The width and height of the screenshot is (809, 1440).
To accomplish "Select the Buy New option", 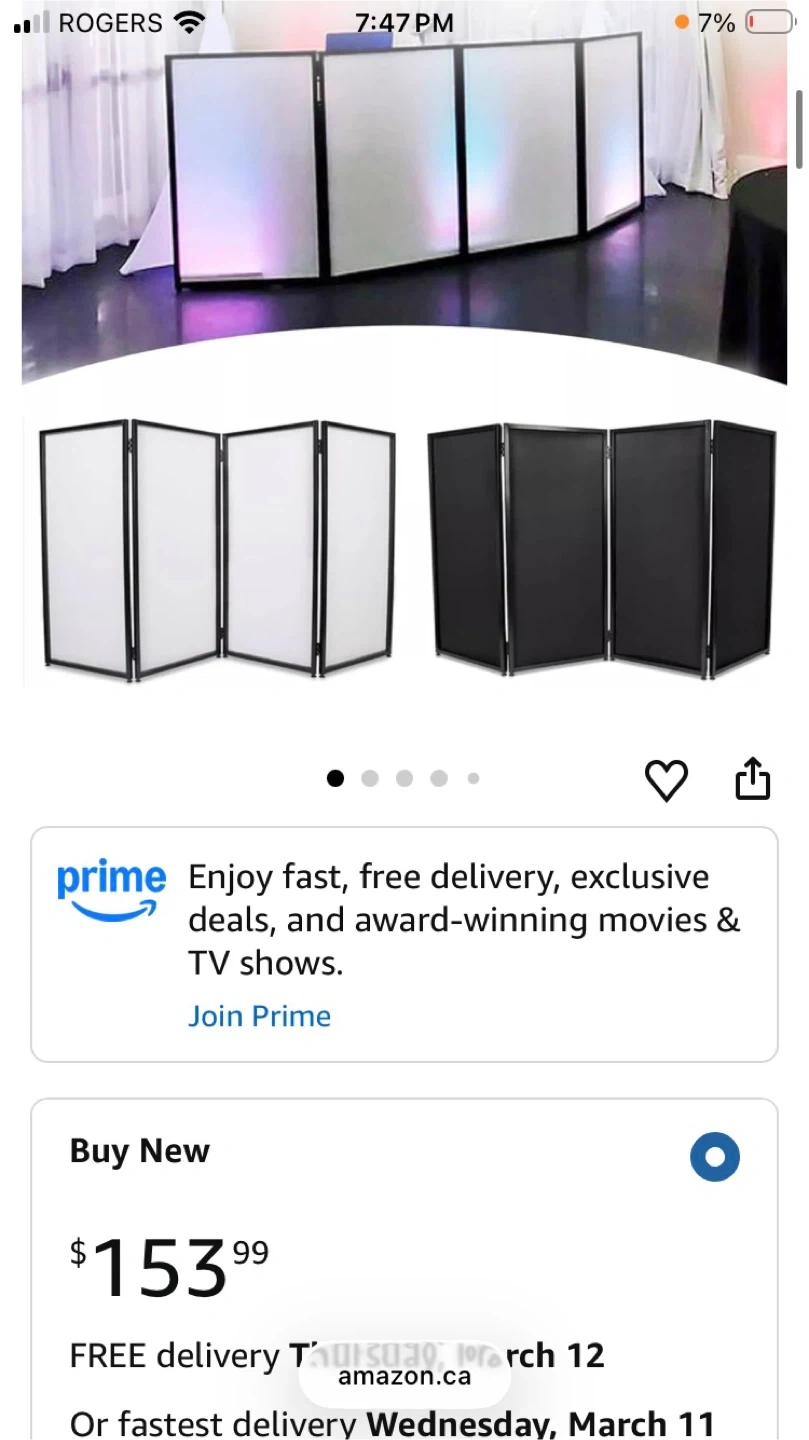I will pyautogui.click(x=714, y=1157).
